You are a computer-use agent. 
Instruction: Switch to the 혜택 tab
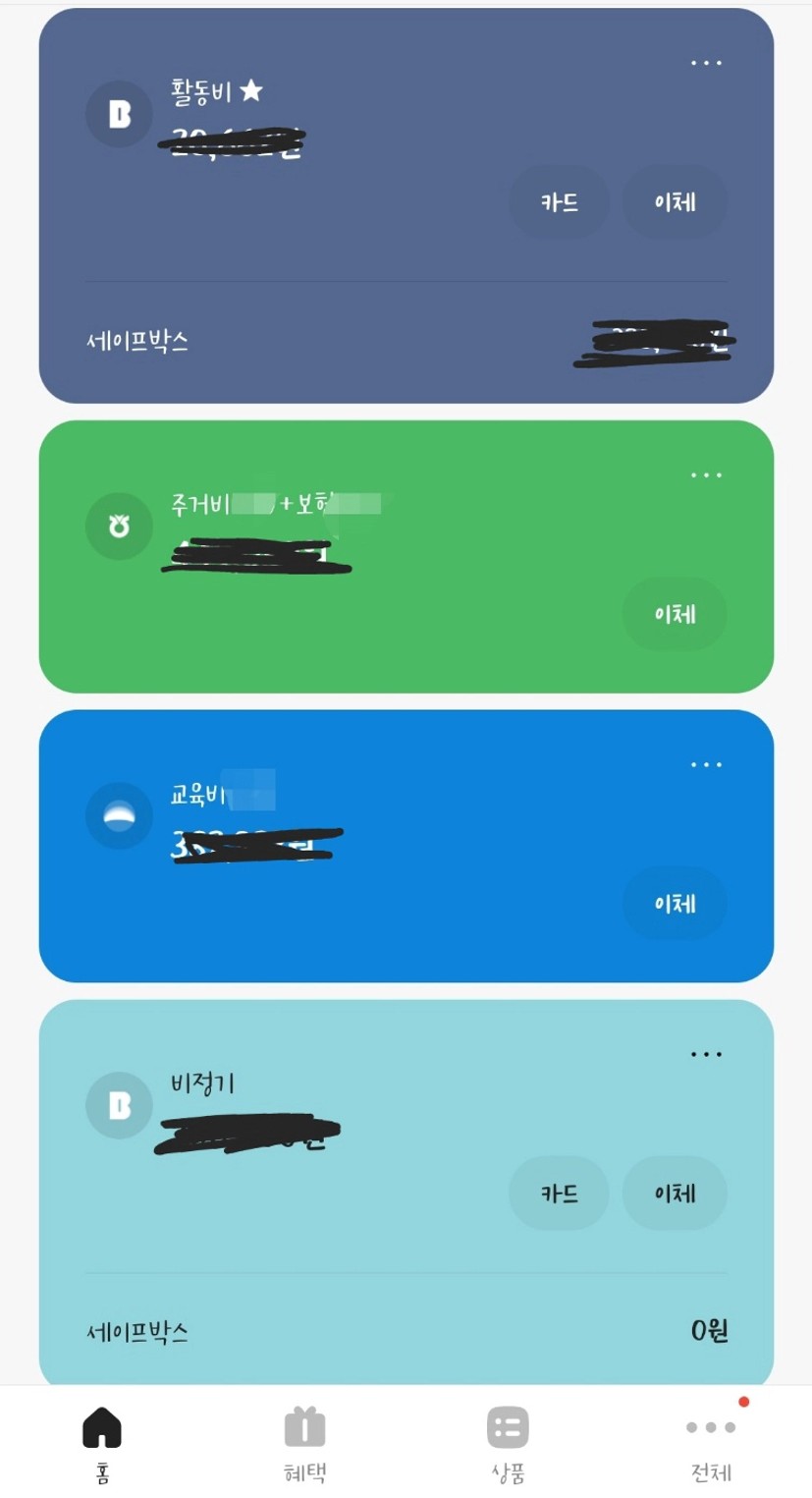[304, 1444]
